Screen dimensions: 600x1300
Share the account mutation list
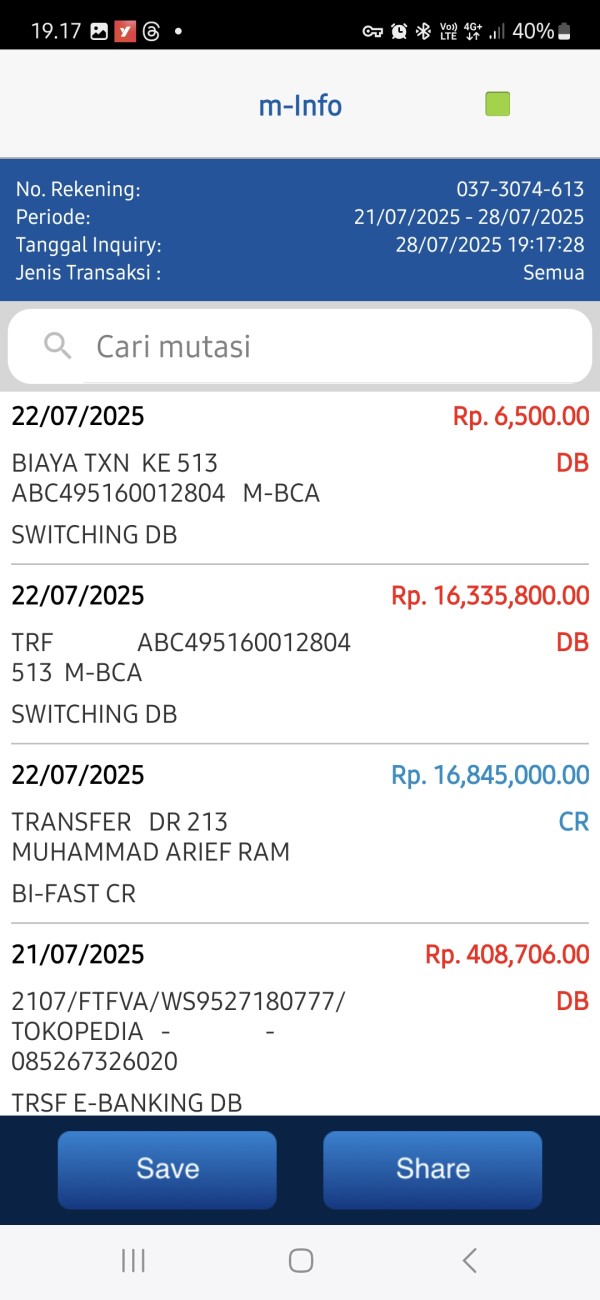[x=432, y=1169]
